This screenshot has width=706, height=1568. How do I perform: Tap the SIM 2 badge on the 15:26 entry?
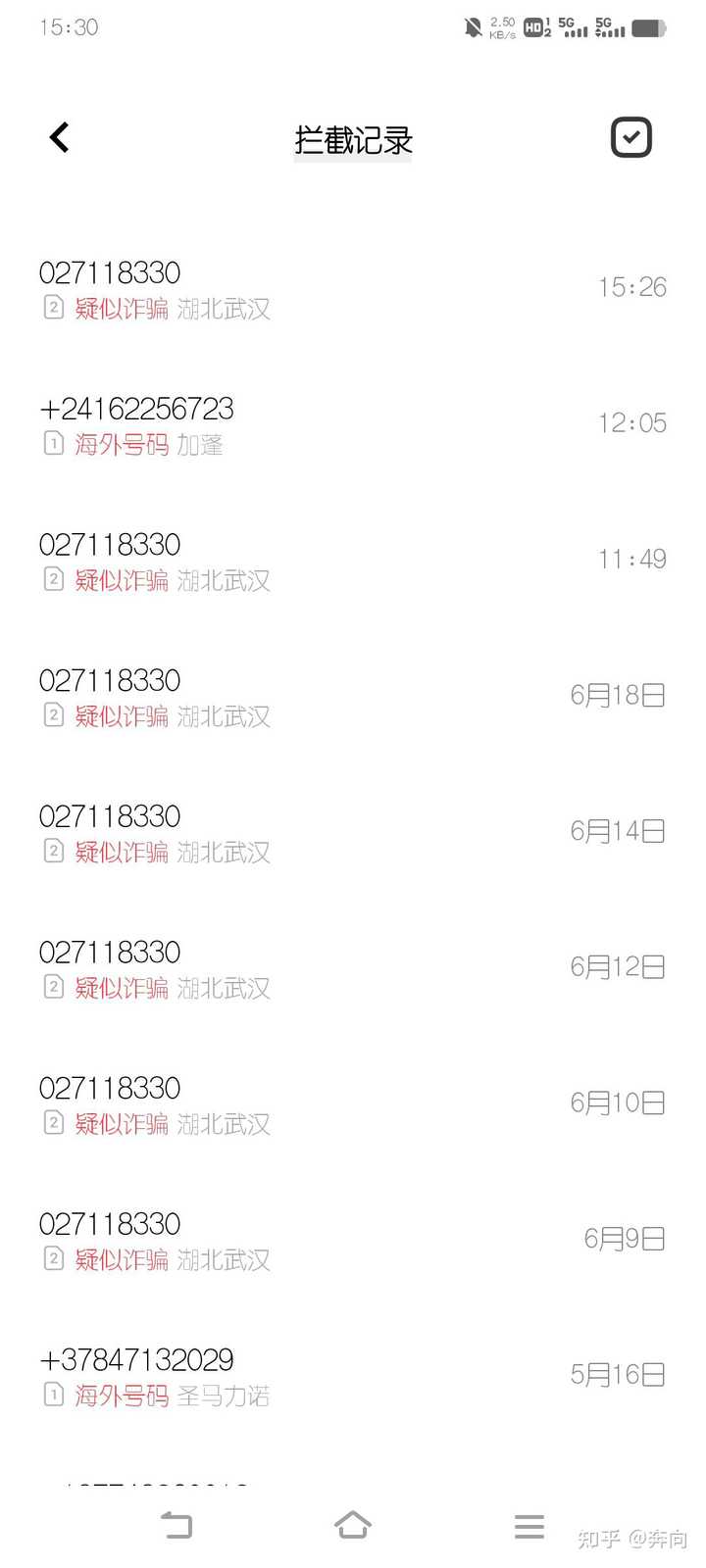pos(53,309)
